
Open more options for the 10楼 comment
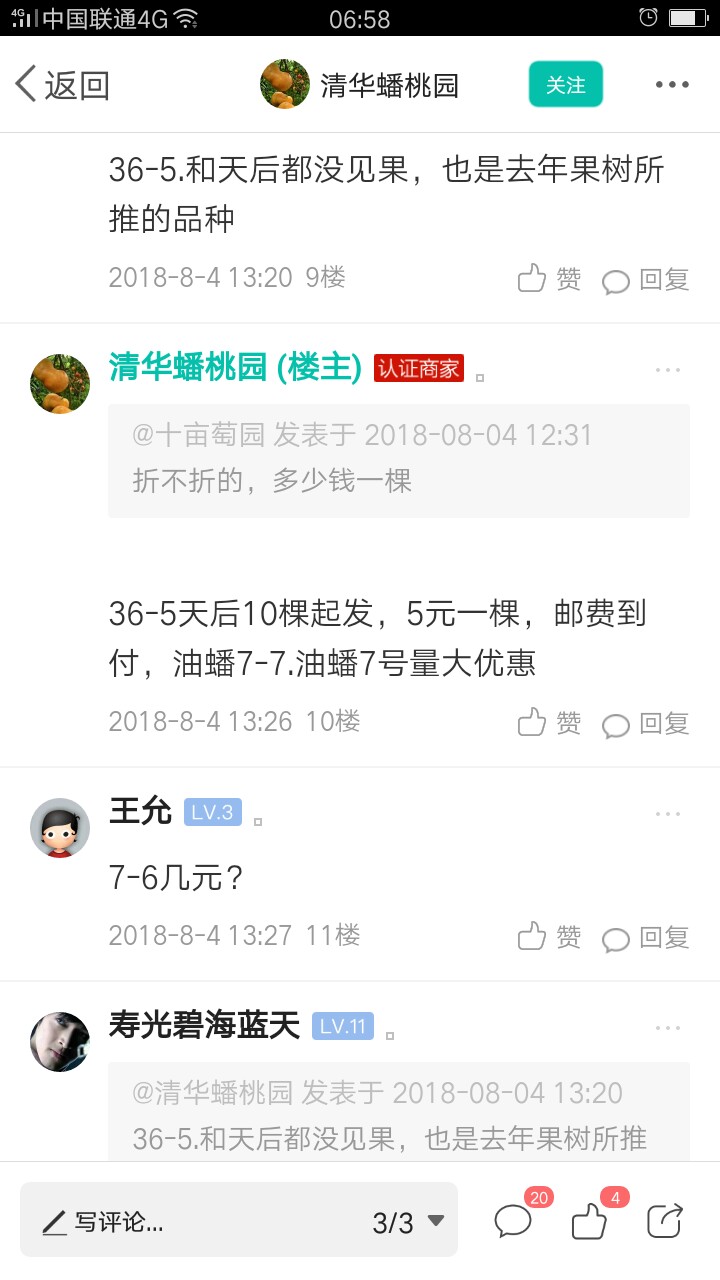[668, 370]
